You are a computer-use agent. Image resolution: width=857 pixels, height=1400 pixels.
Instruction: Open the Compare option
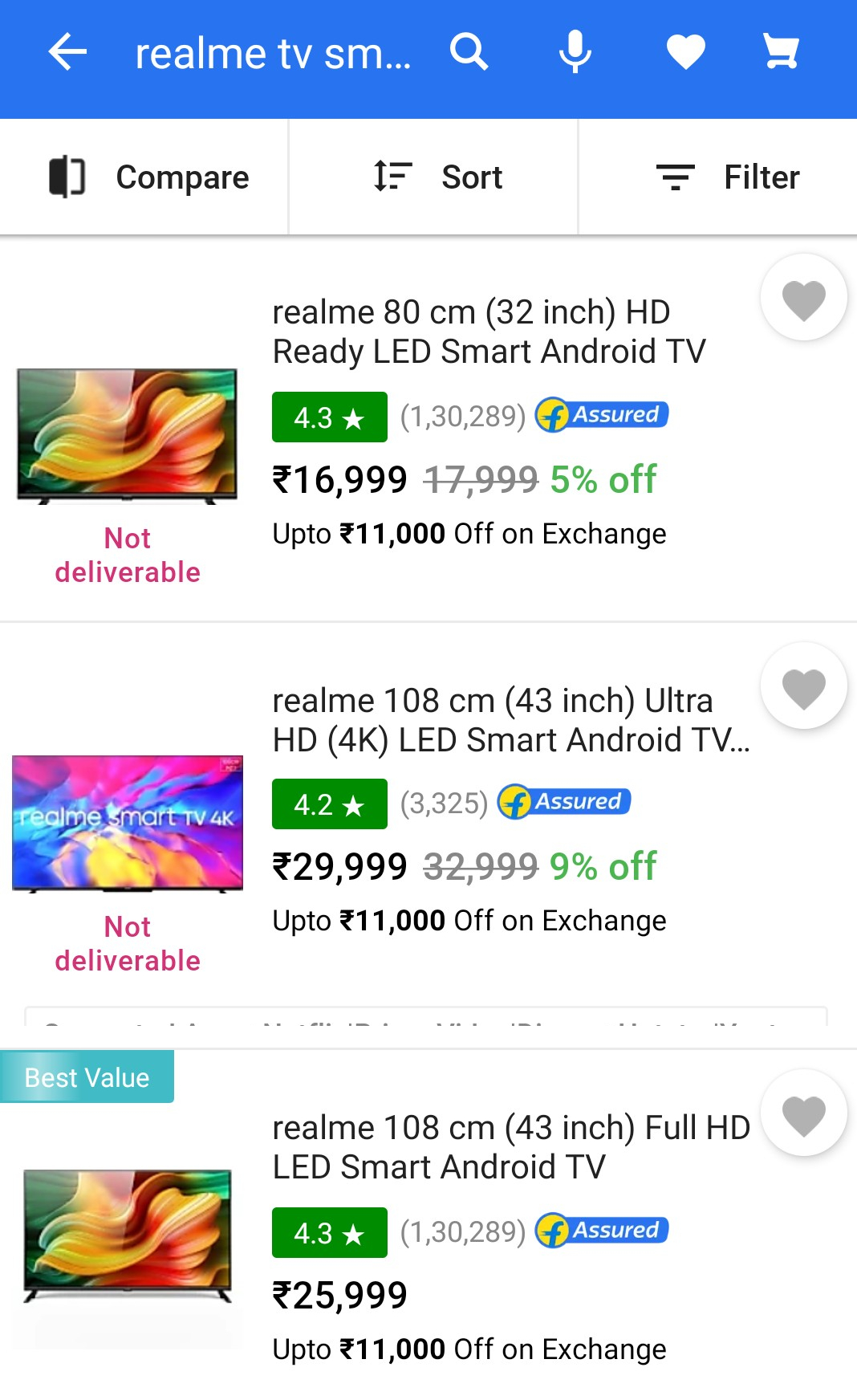(x=148, y=177)
